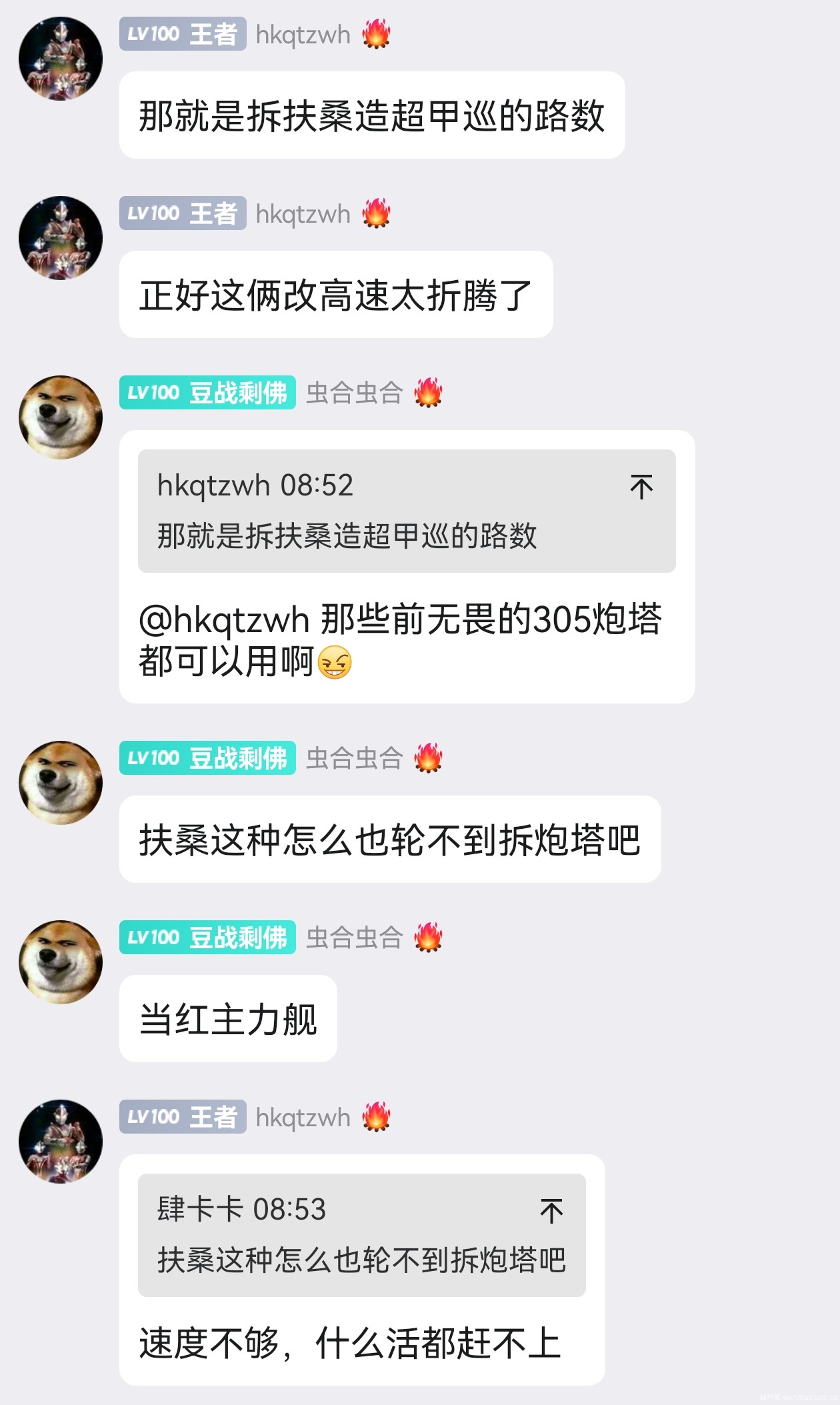This screenshot has height=1405, width=840.
Task: Jump to the quoted hkqtzwh 08:52 message
Action: tap(641, 487)
